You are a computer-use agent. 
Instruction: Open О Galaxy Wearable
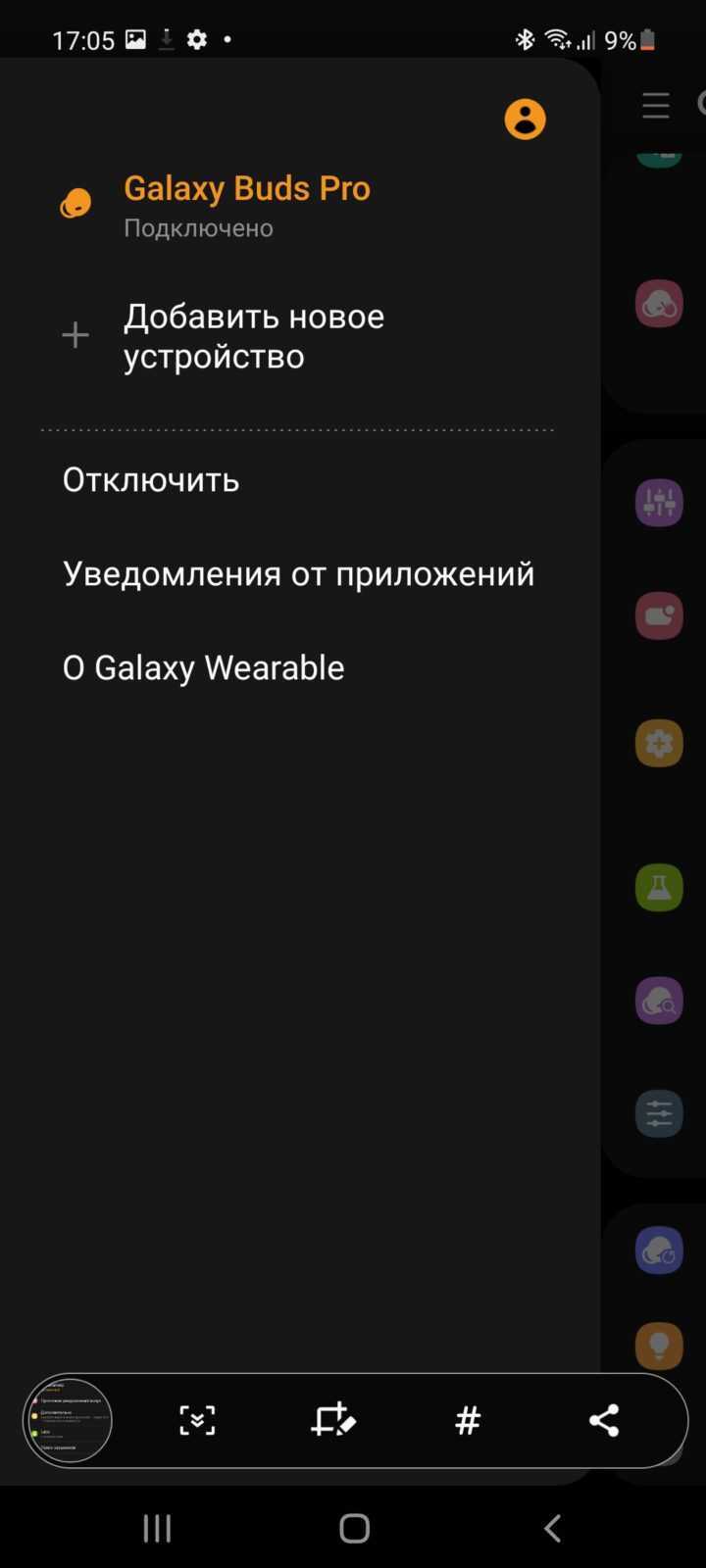click(x=204, y=668)
